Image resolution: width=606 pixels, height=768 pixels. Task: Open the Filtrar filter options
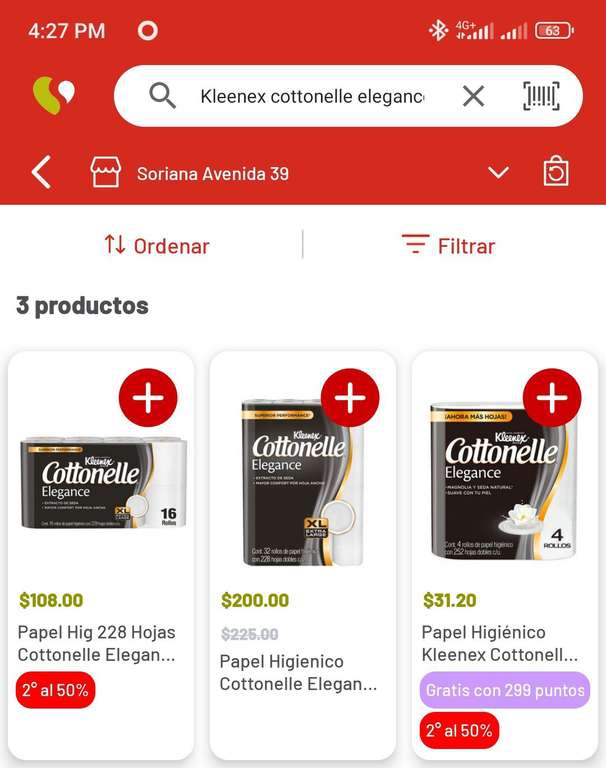[x=448, y=245]
